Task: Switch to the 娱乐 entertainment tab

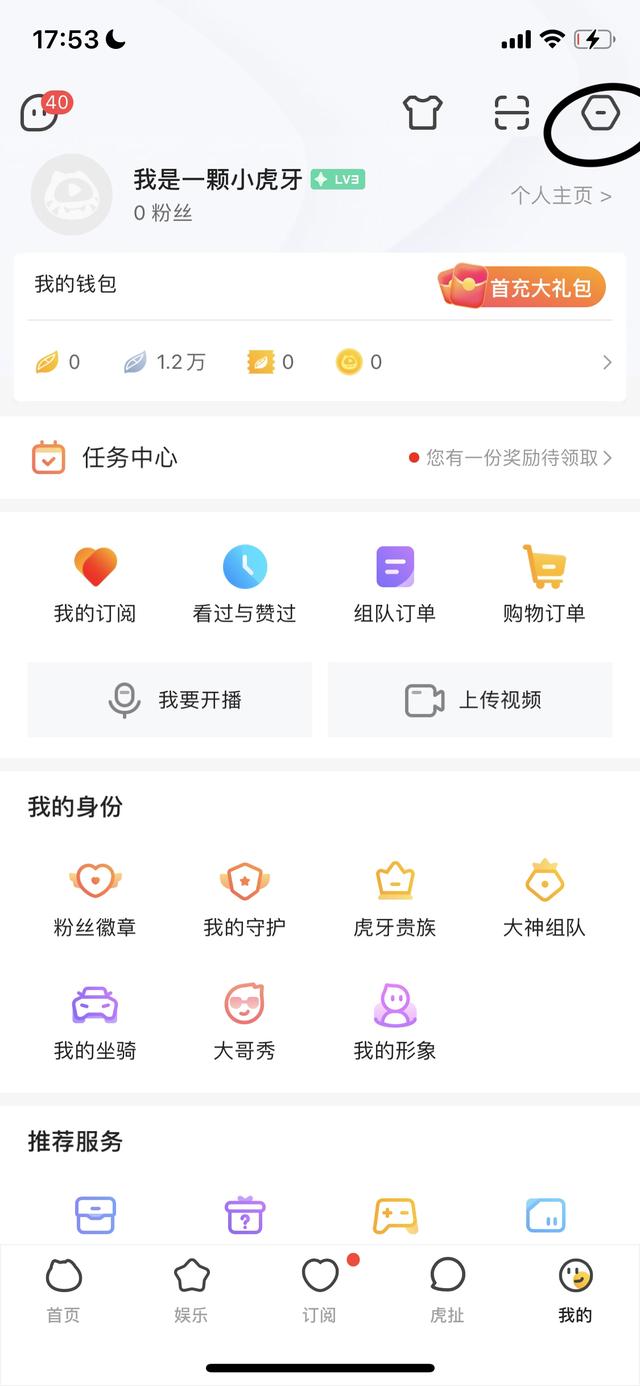Action: pos(191,1291)
